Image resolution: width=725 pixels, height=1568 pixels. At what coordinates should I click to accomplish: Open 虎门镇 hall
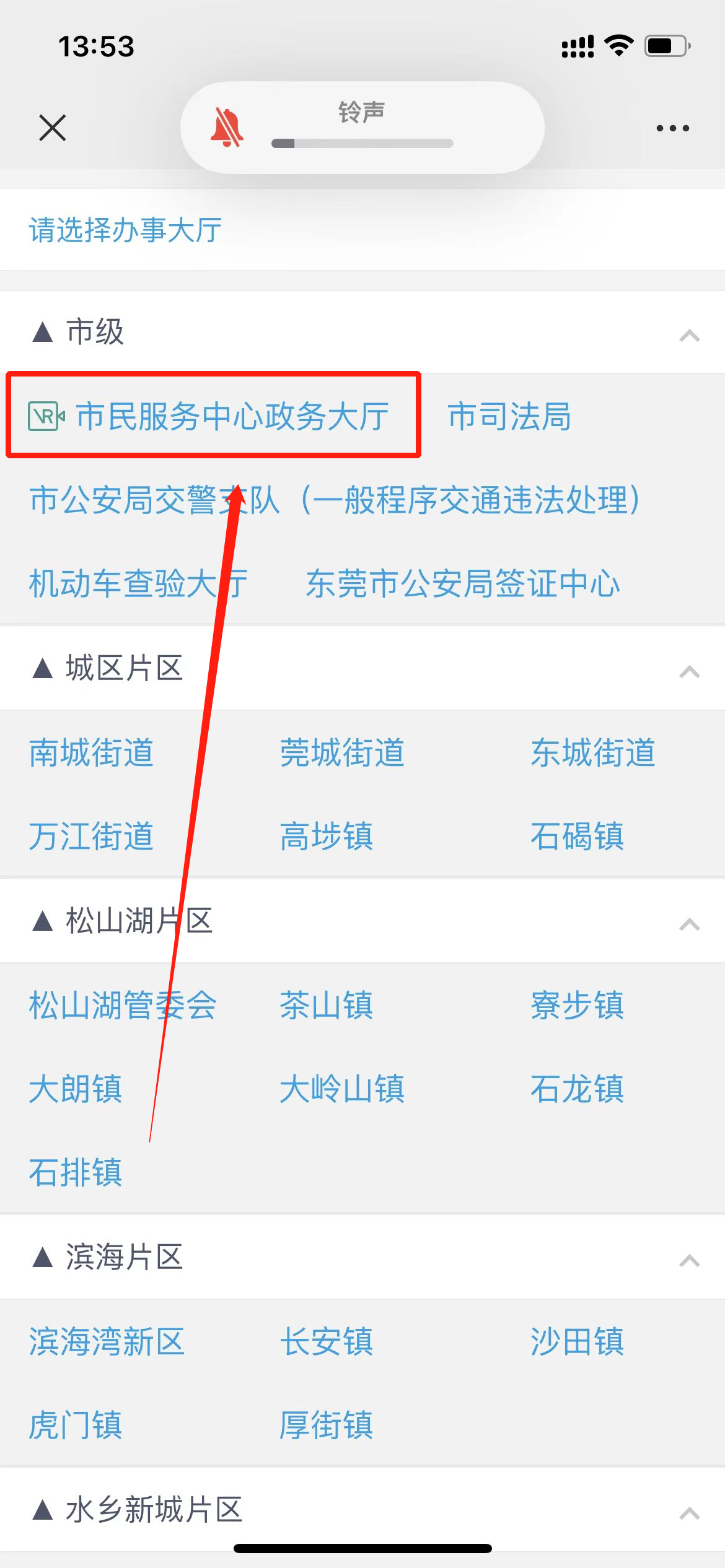tap(76, 1425)
